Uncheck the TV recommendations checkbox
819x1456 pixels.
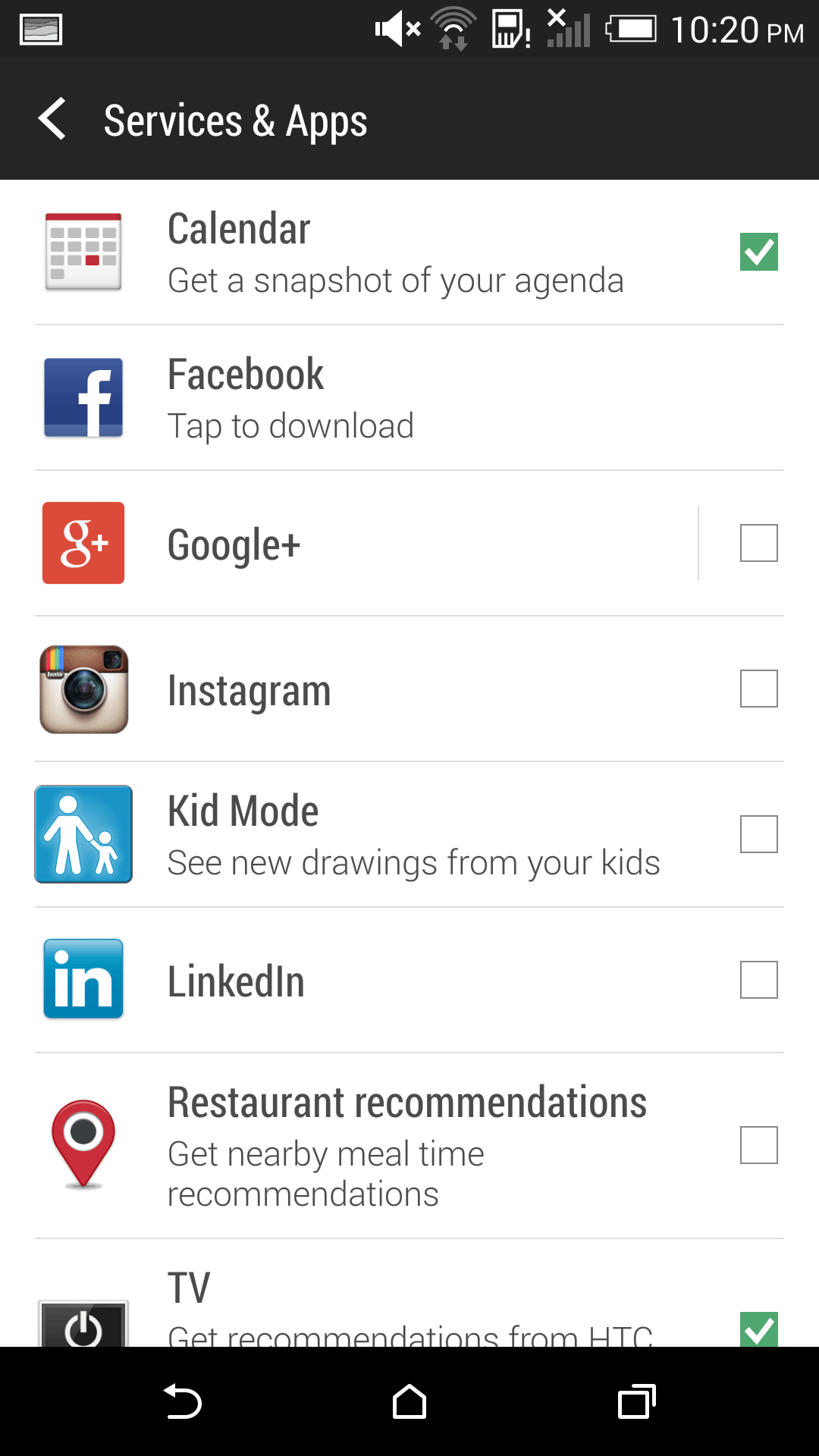(x=758, y=1329)
